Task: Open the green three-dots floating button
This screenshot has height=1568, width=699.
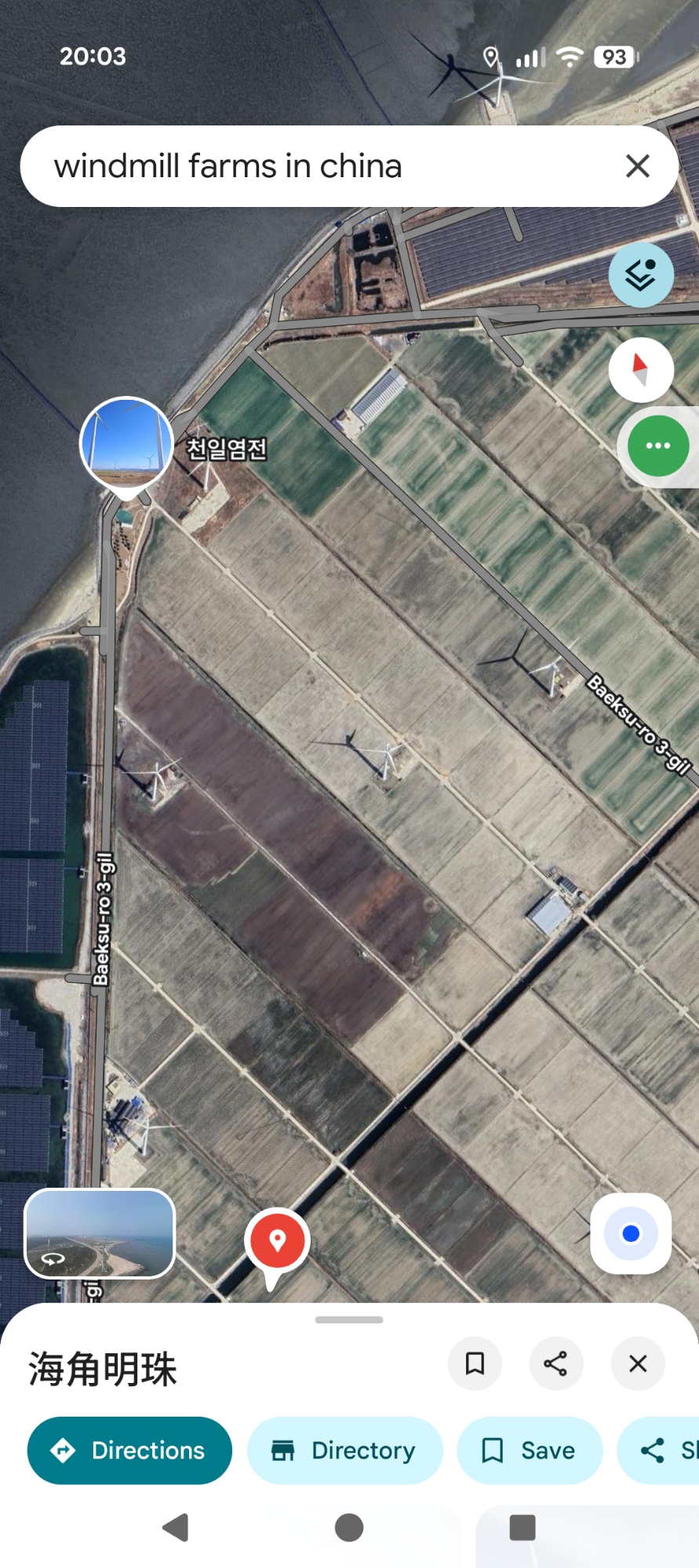Action: pos(657,445)
